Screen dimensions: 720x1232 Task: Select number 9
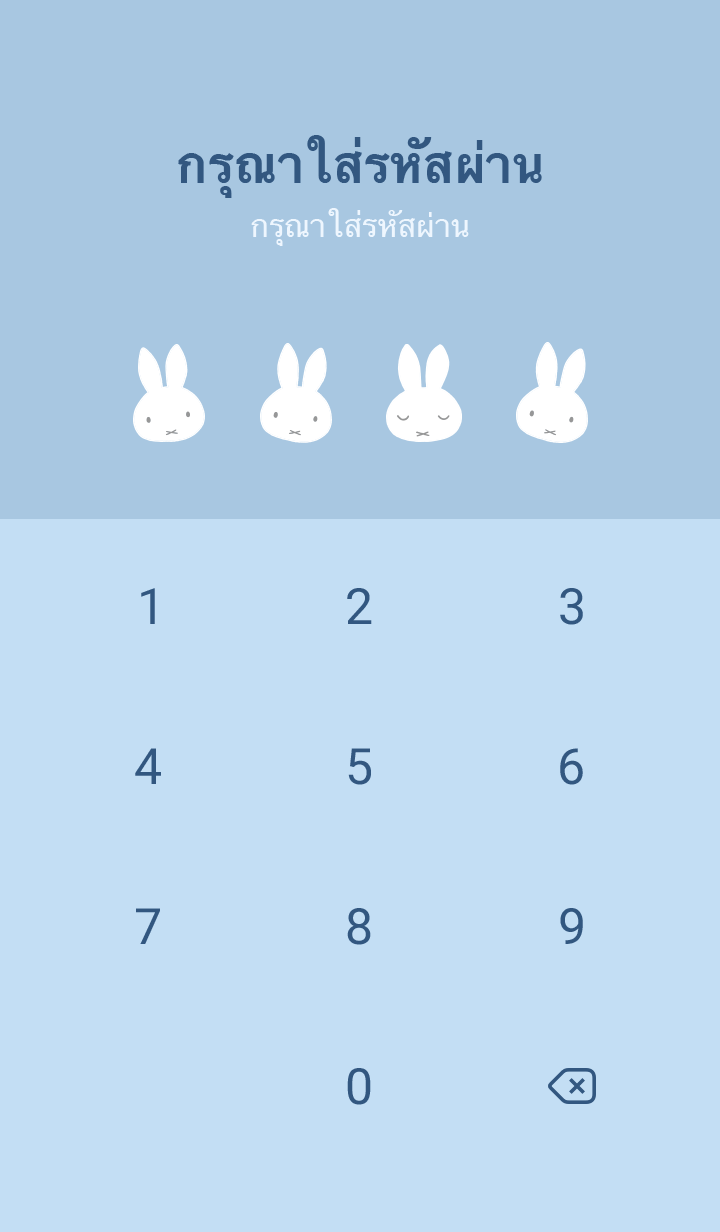coord(571,927)
